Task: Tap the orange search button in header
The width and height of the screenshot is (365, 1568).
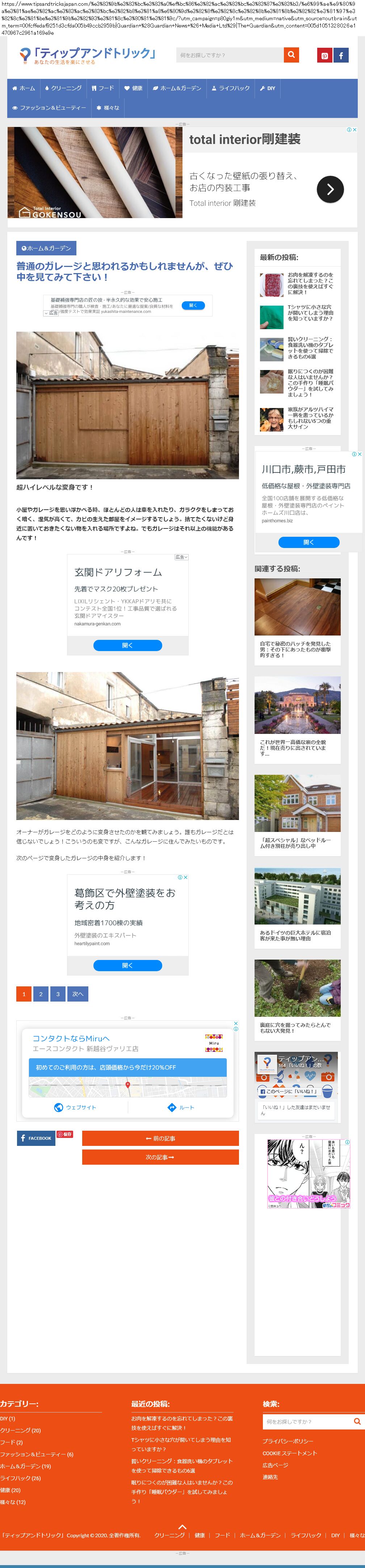Action: point(291,55)
